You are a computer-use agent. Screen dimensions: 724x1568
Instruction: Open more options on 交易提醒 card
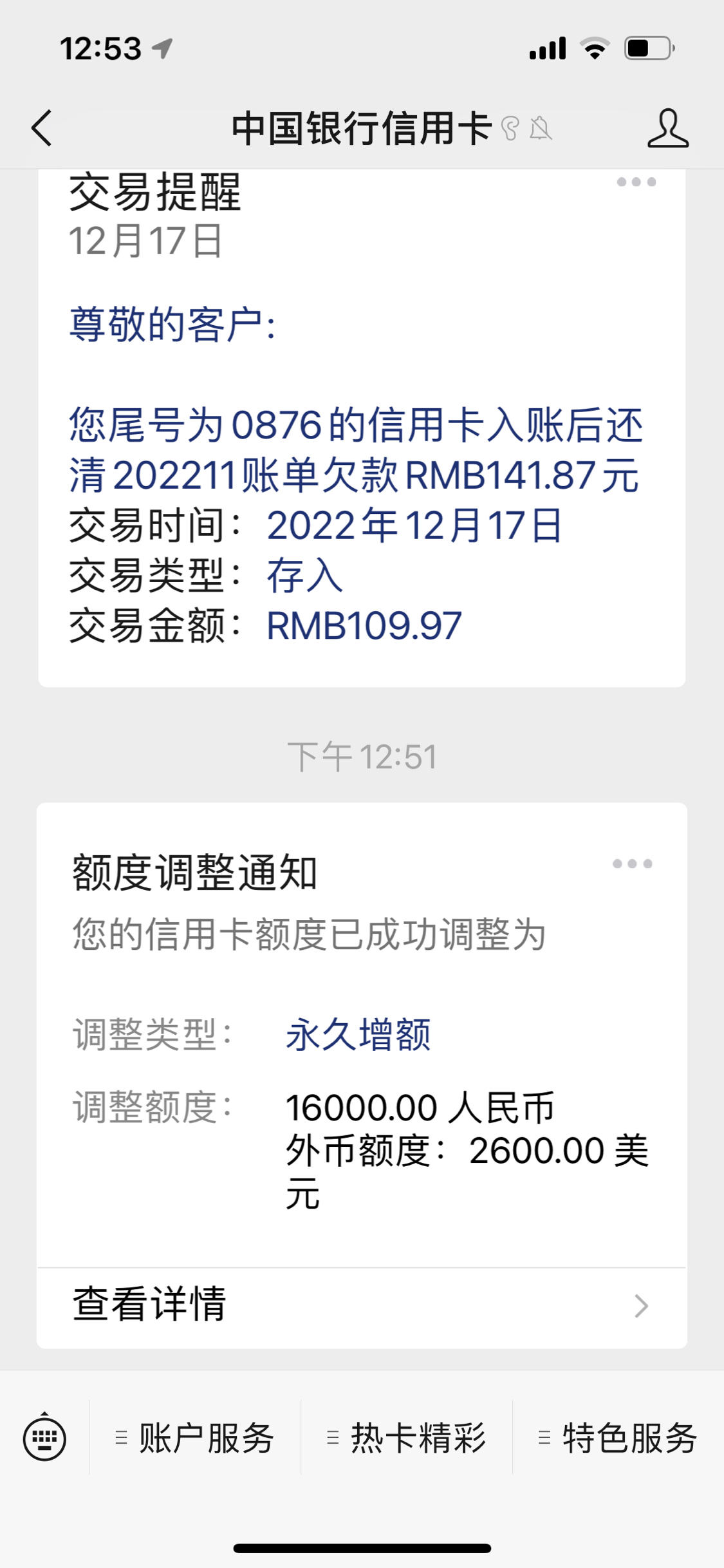point(636,182)
